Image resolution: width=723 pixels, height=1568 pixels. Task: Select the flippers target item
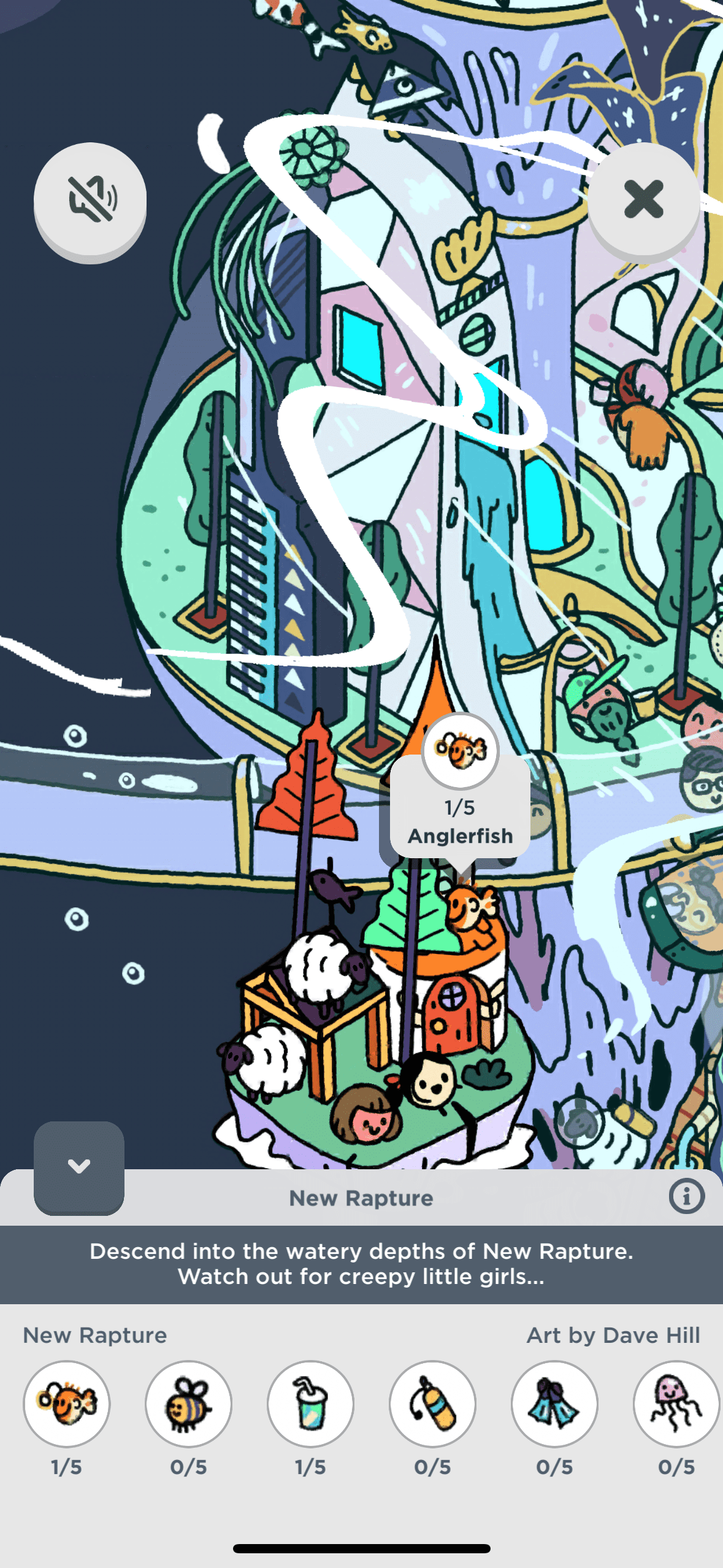(x=554, y=1404)
